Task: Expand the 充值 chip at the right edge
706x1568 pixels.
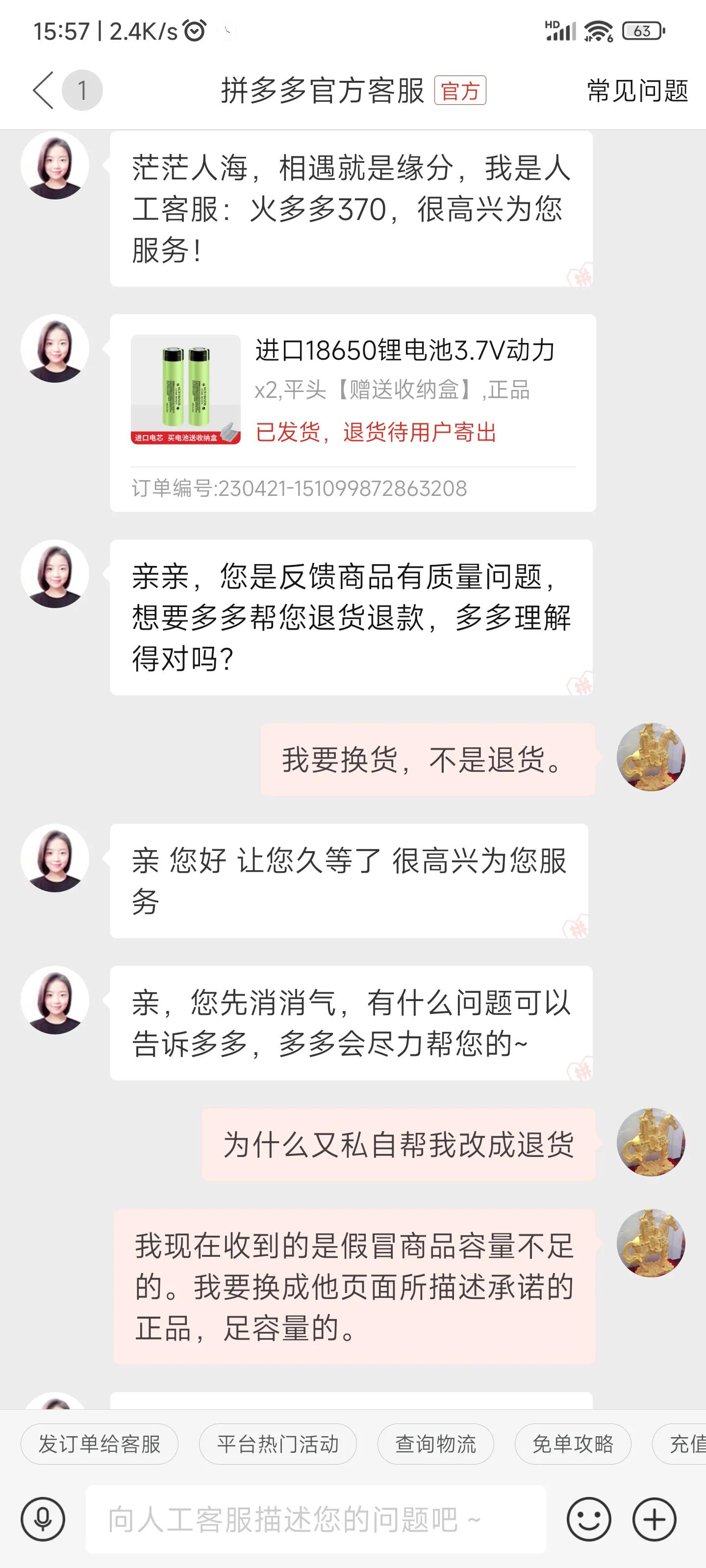Action: [x=688, y=1444]
